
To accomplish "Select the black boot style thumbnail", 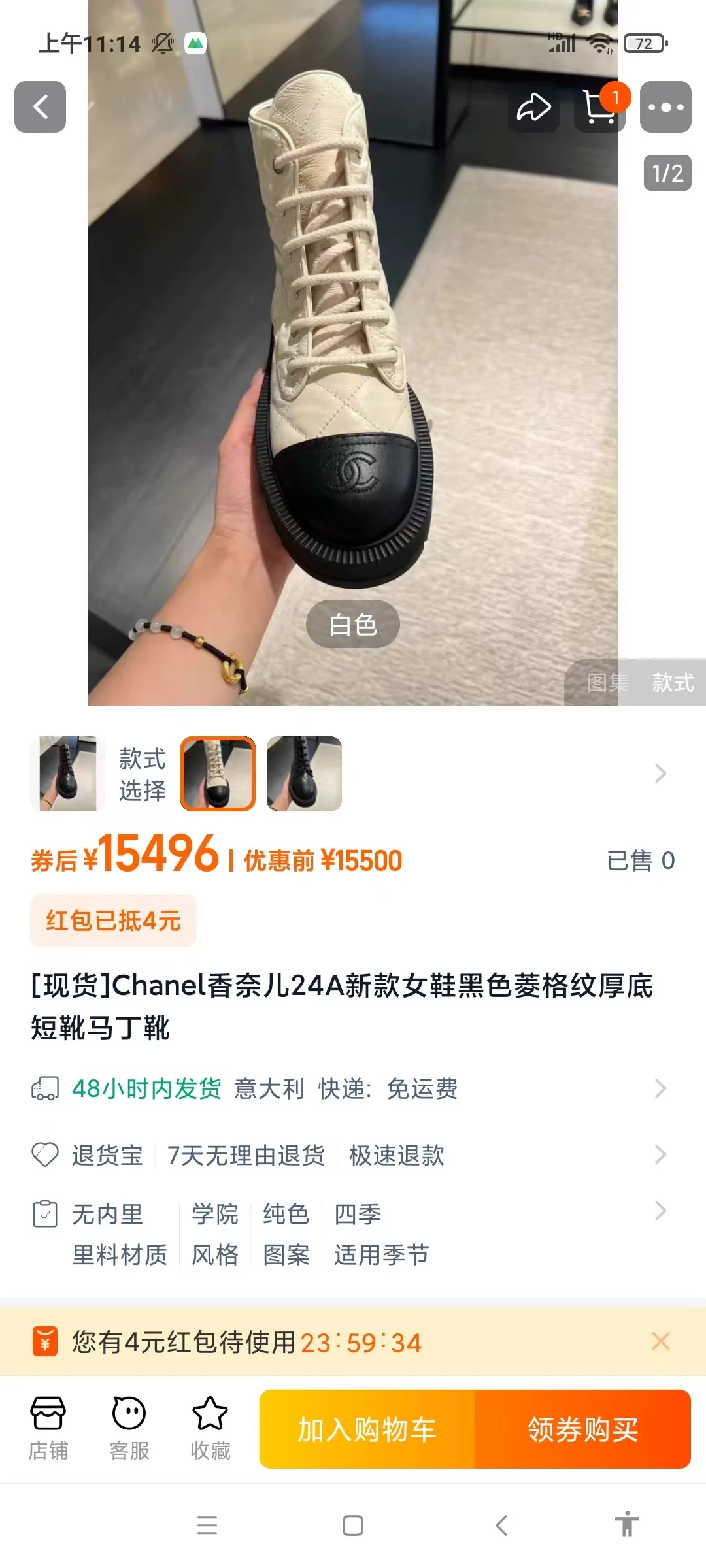I will pos(304,774).
